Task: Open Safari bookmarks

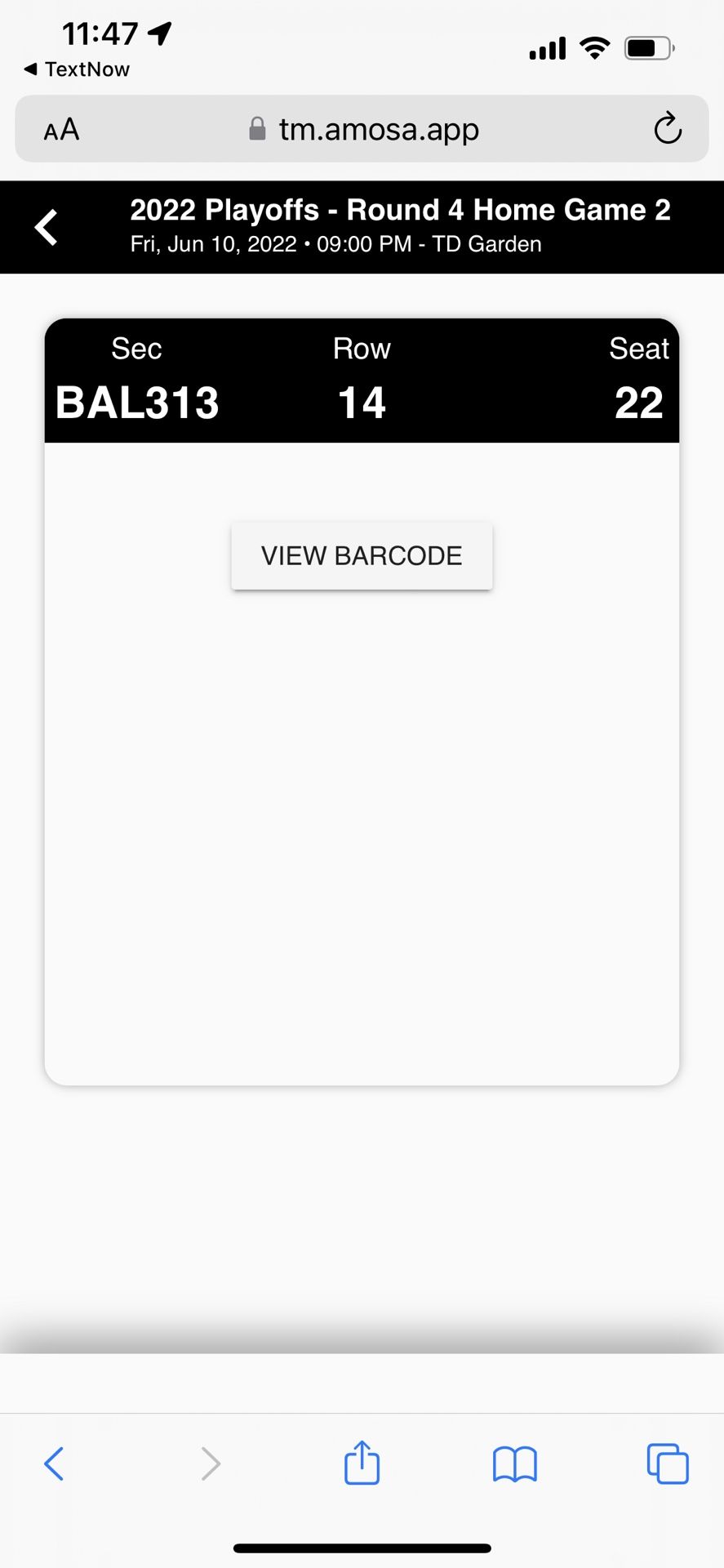Action: click(514, 1463)
